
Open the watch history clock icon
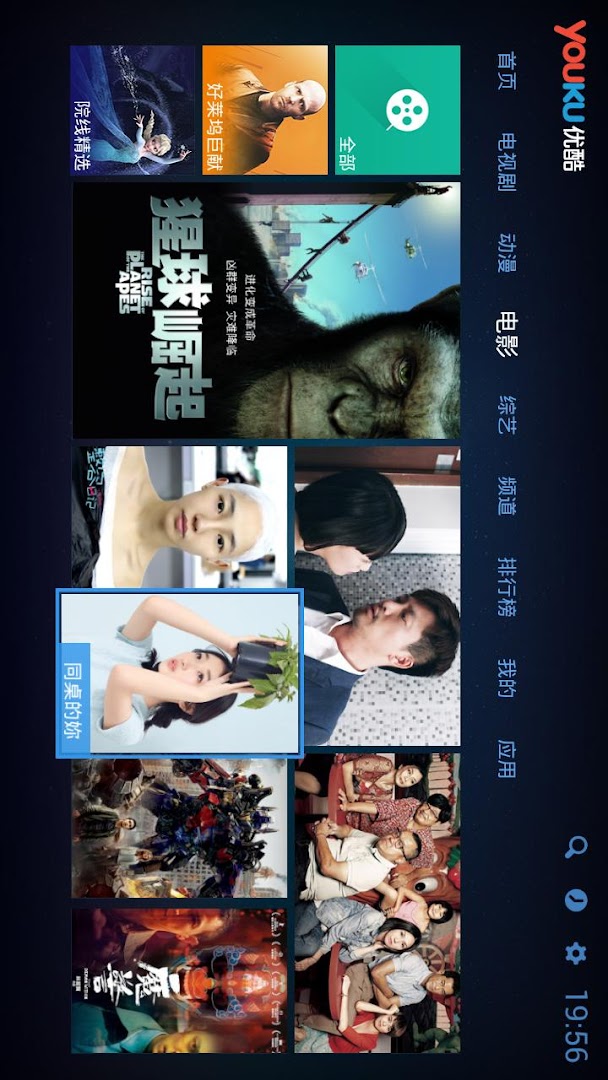[575, 900]
